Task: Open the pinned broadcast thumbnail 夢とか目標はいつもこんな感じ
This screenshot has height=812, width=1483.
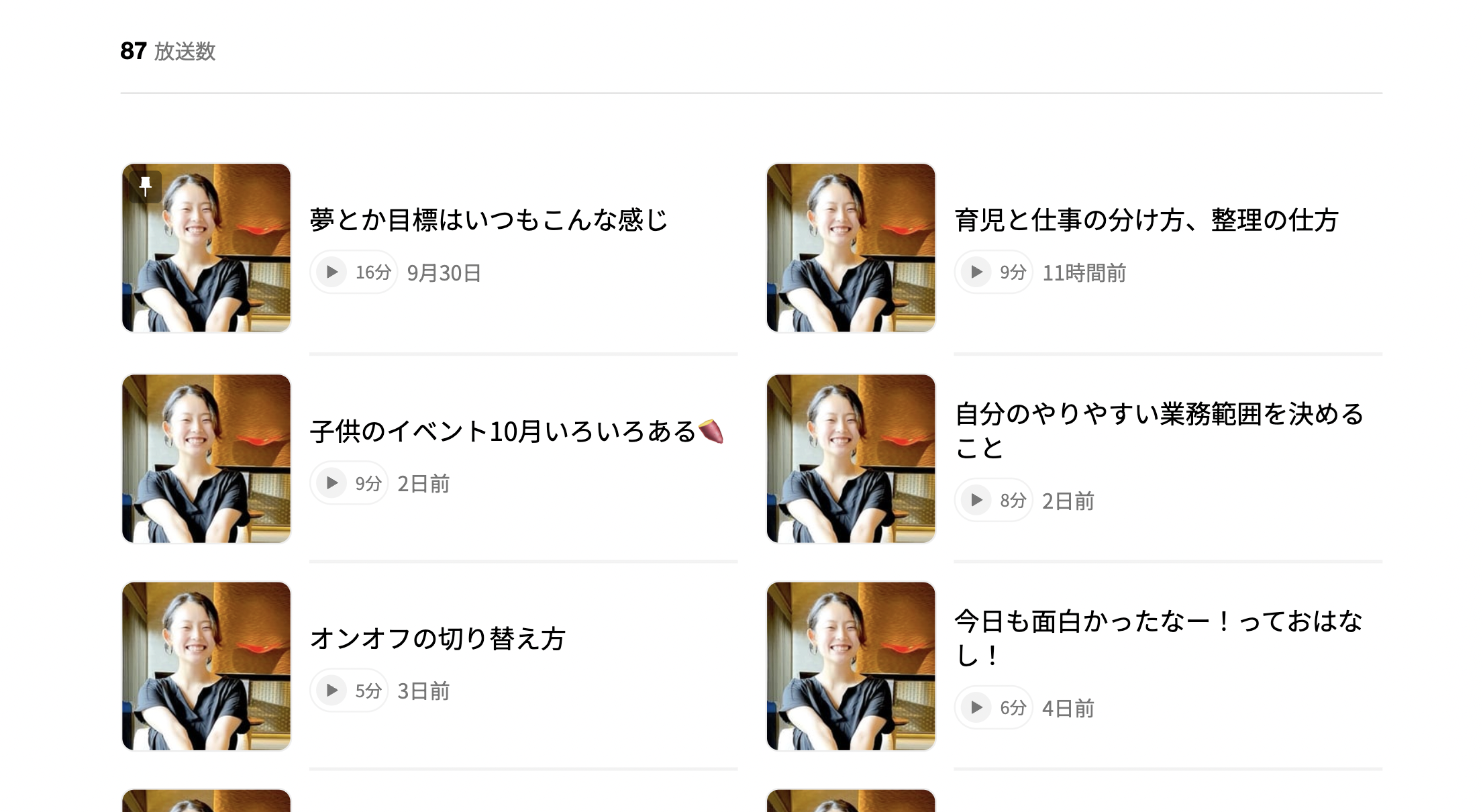Action: (207, 248)
